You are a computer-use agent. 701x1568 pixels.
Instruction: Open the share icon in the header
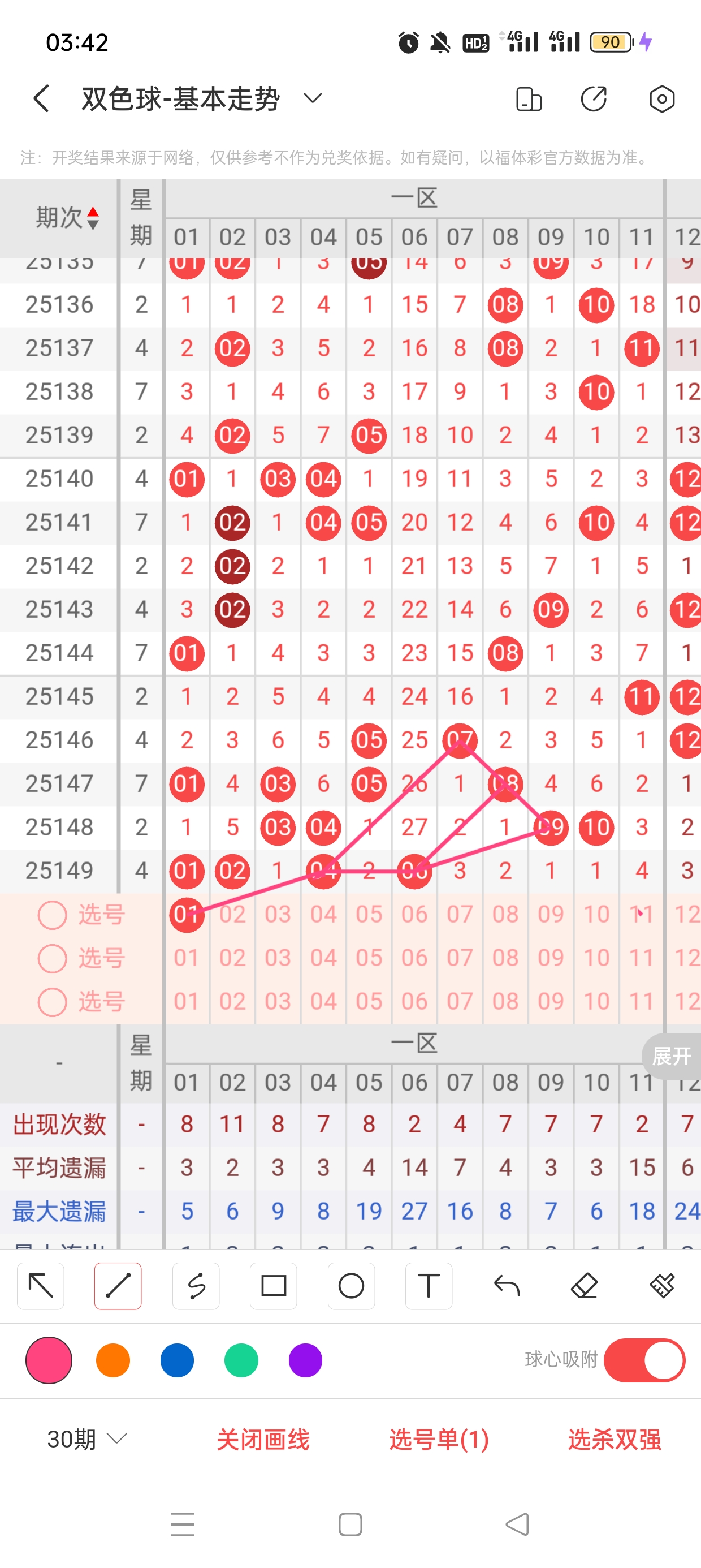(x=593, y=98)
